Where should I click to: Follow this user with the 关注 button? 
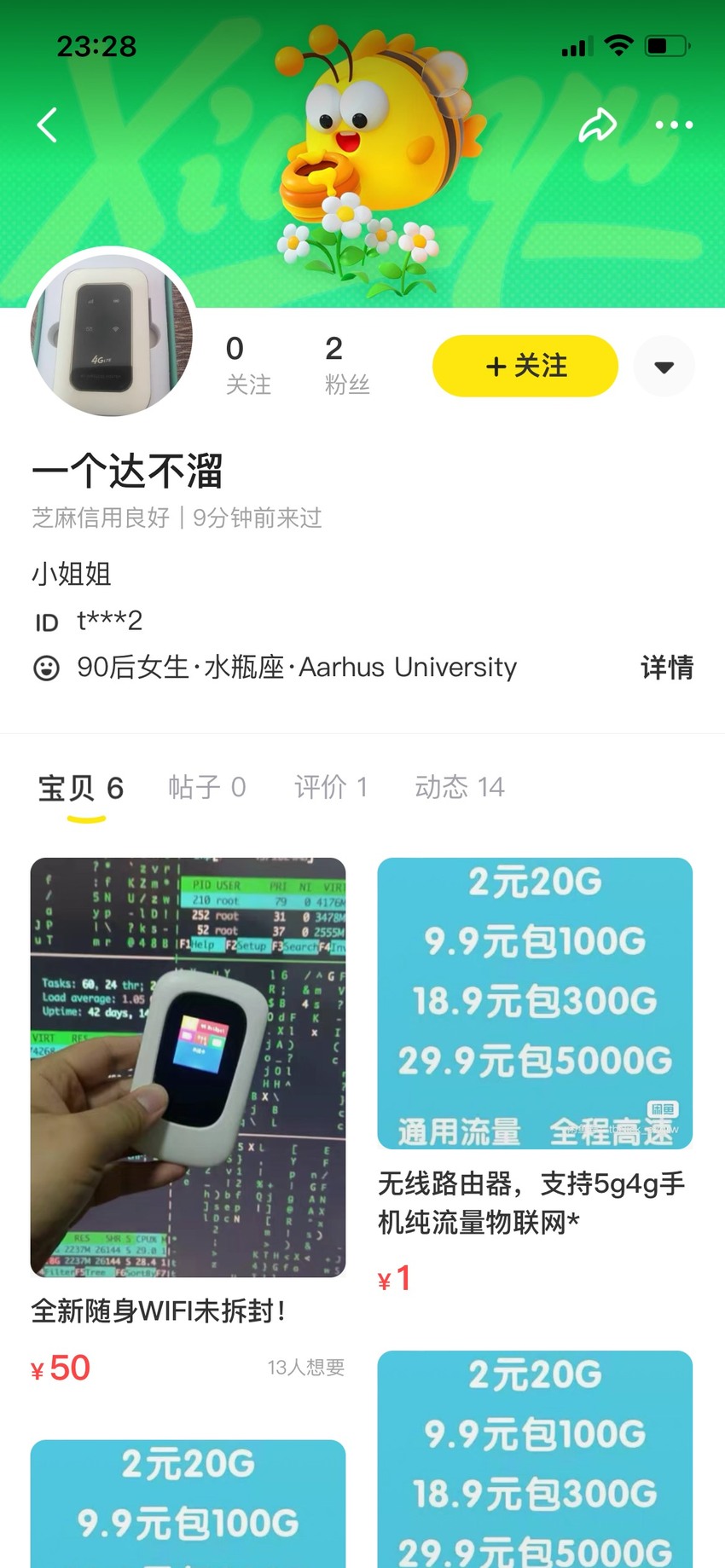(525, 366)
